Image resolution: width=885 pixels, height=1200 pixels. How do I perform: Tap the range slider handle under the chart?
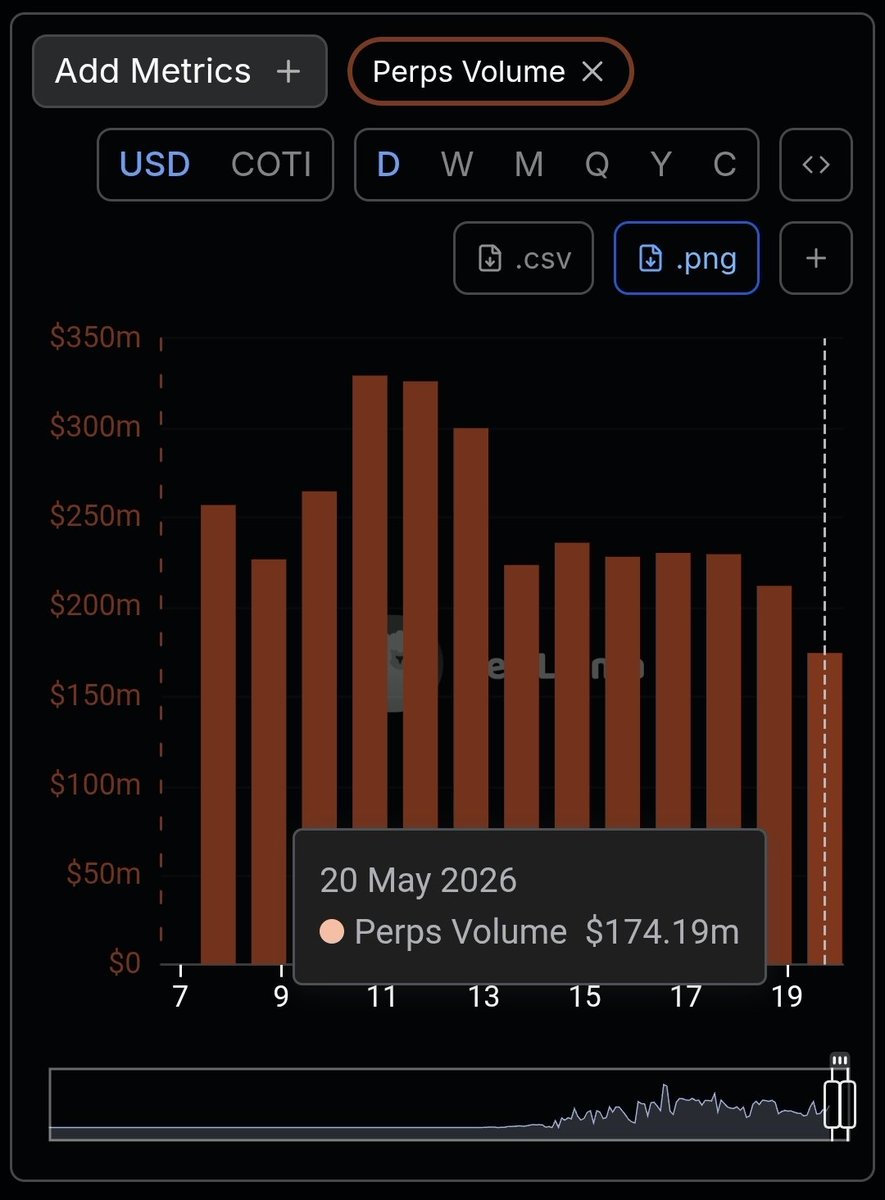click(840, 1105)
